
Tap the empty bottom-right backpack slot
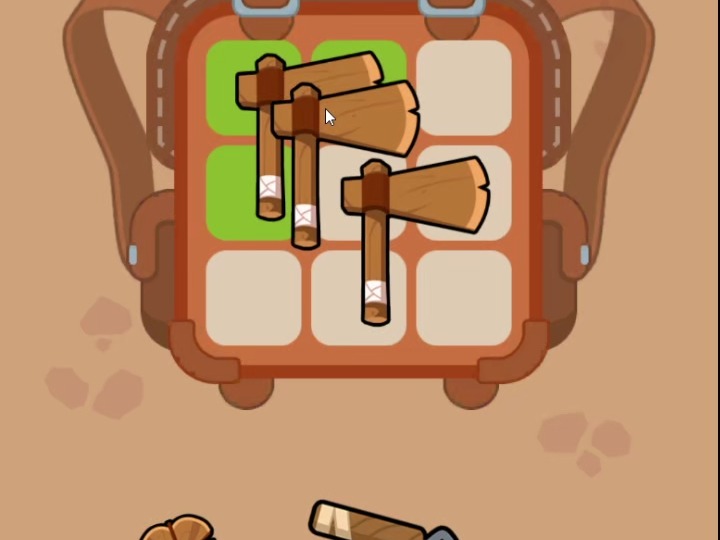coord(464,297)
